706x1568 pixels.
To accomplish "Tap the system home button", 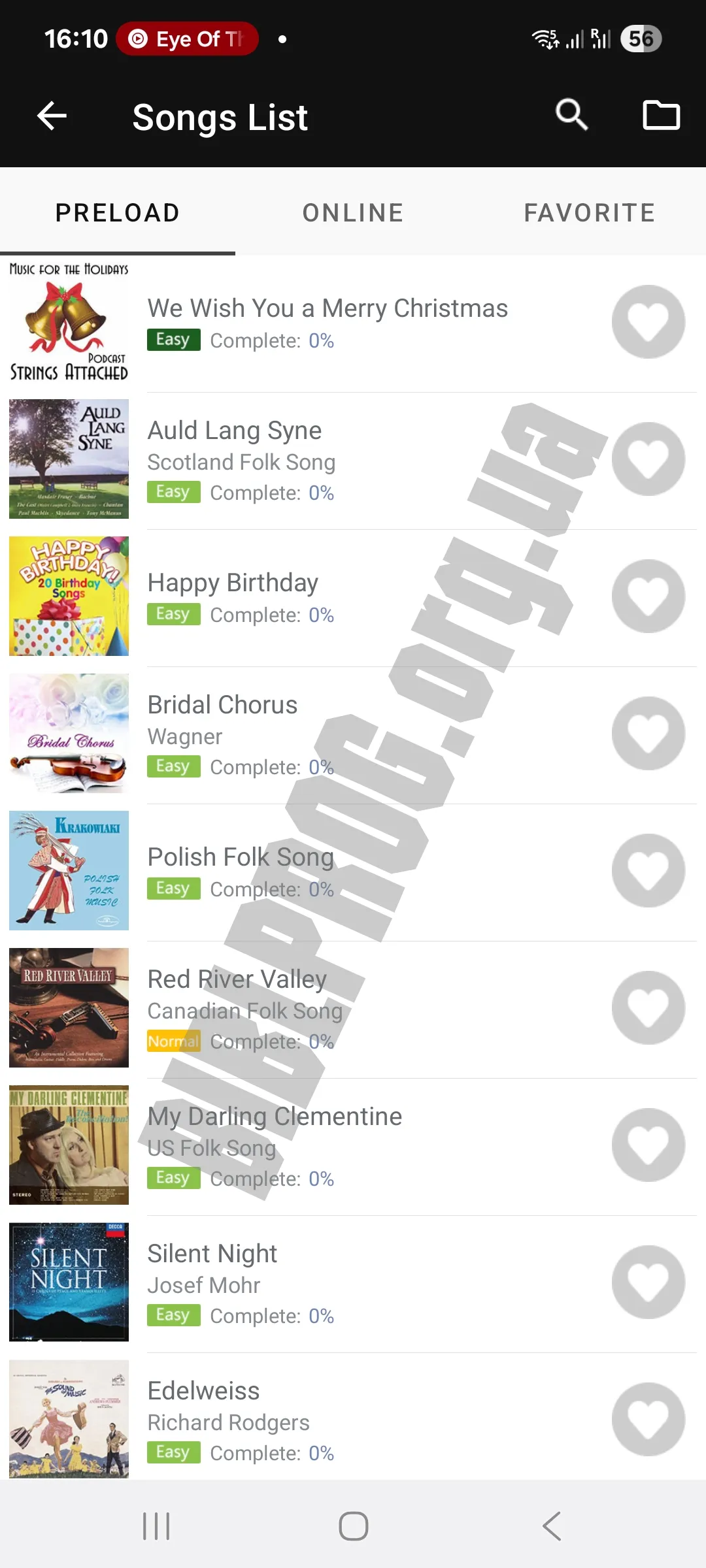I will [353, 1526].
